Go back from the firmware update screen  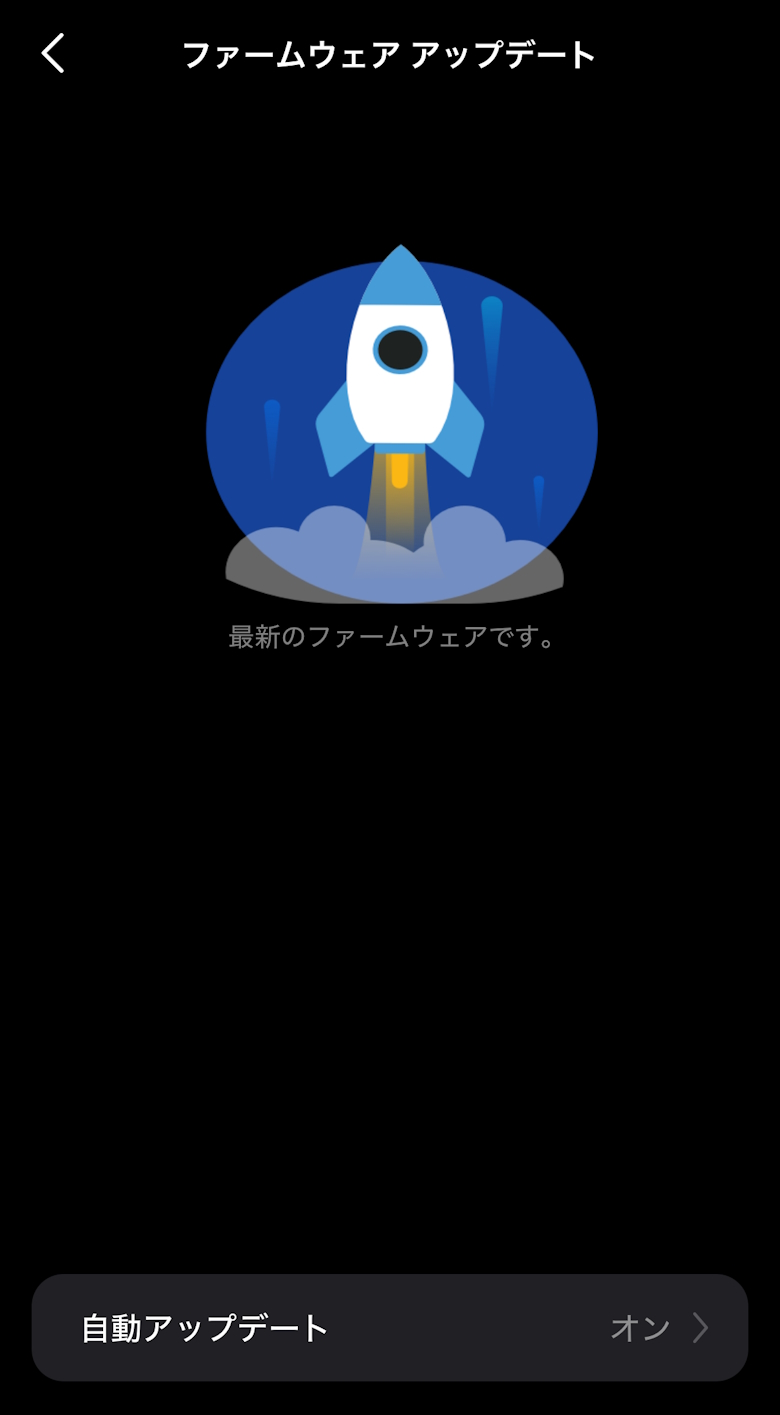(x=53, y=53)
